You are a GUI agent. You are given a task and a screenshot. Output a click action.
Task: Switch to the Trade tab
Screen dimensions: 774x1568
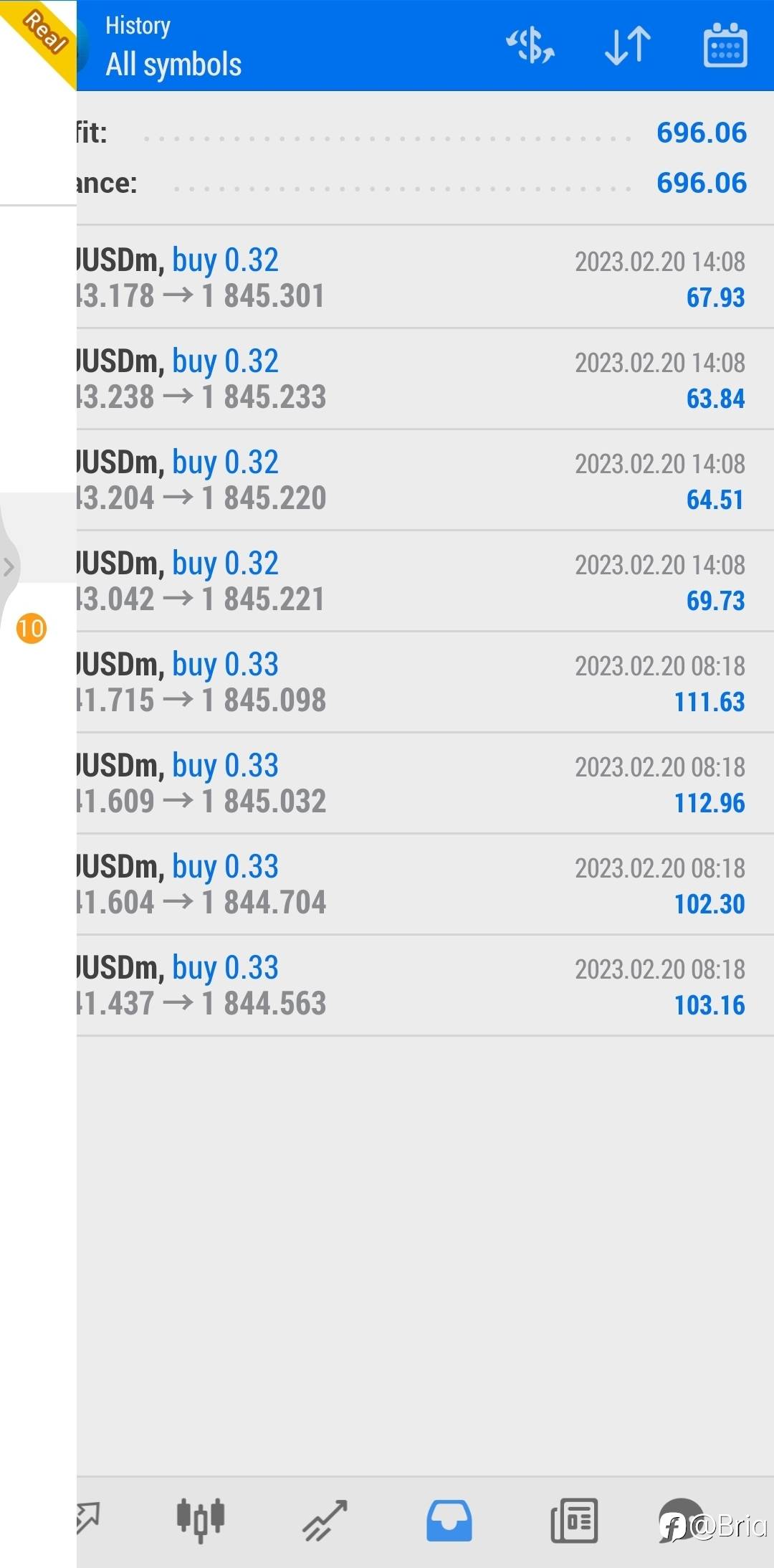point(325,1520)
